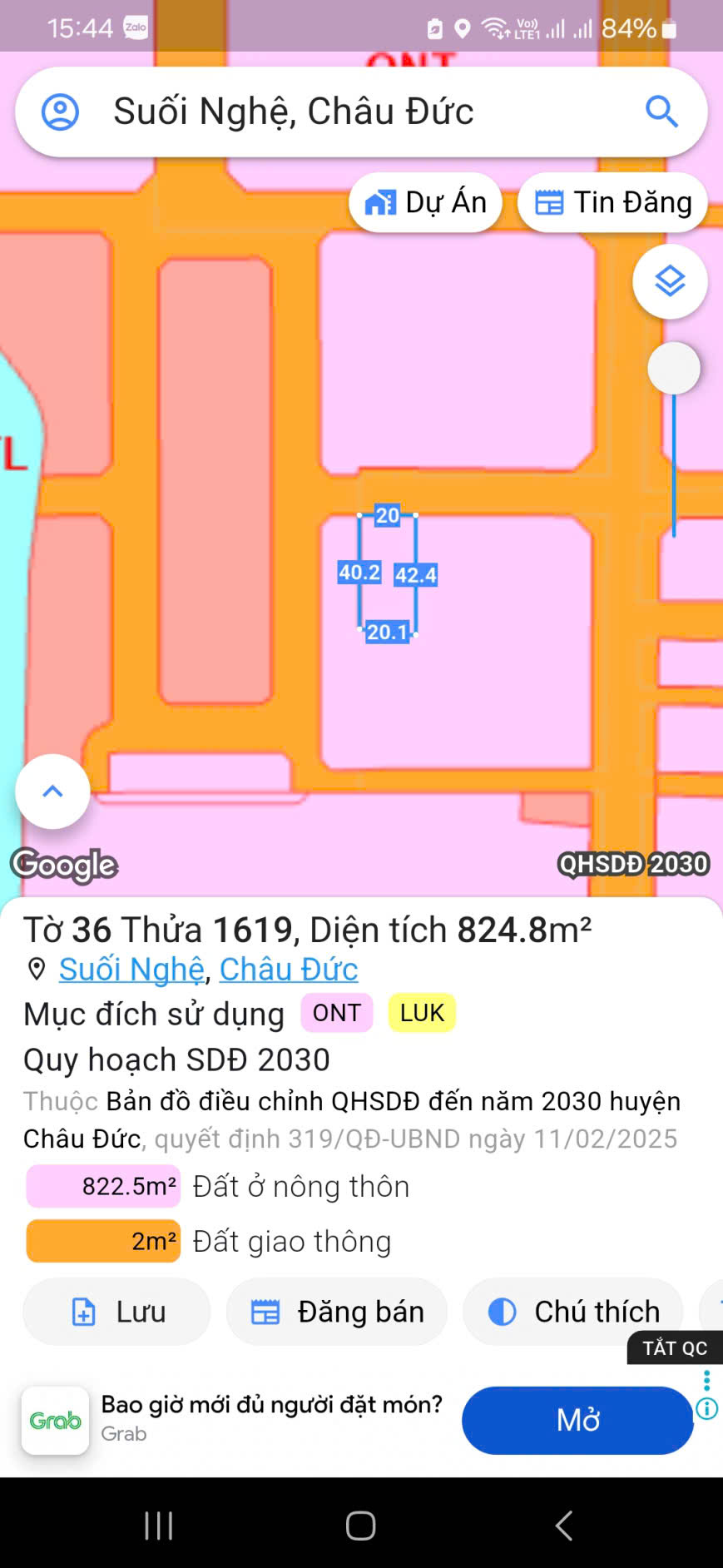Go back with the system back button
This screenshot has height=1568, width=723.
(564, 1526)
